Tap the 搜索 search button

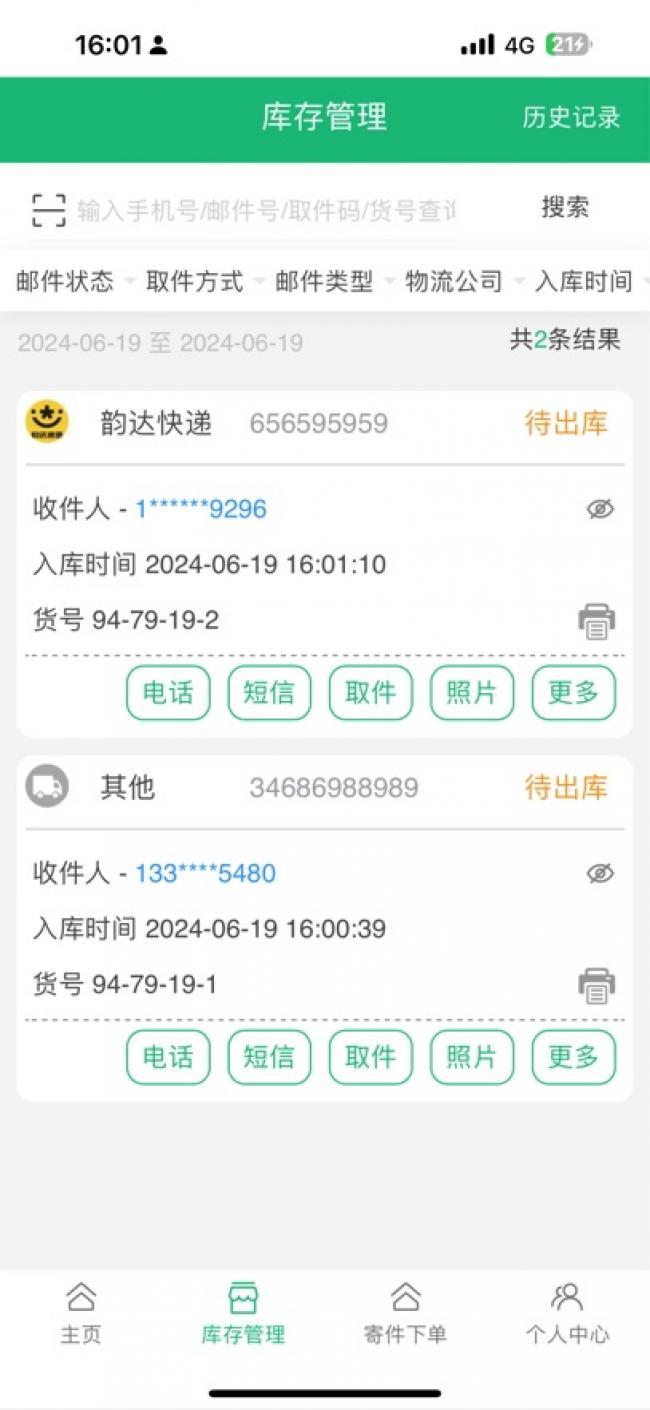click(x=565, y=207)
